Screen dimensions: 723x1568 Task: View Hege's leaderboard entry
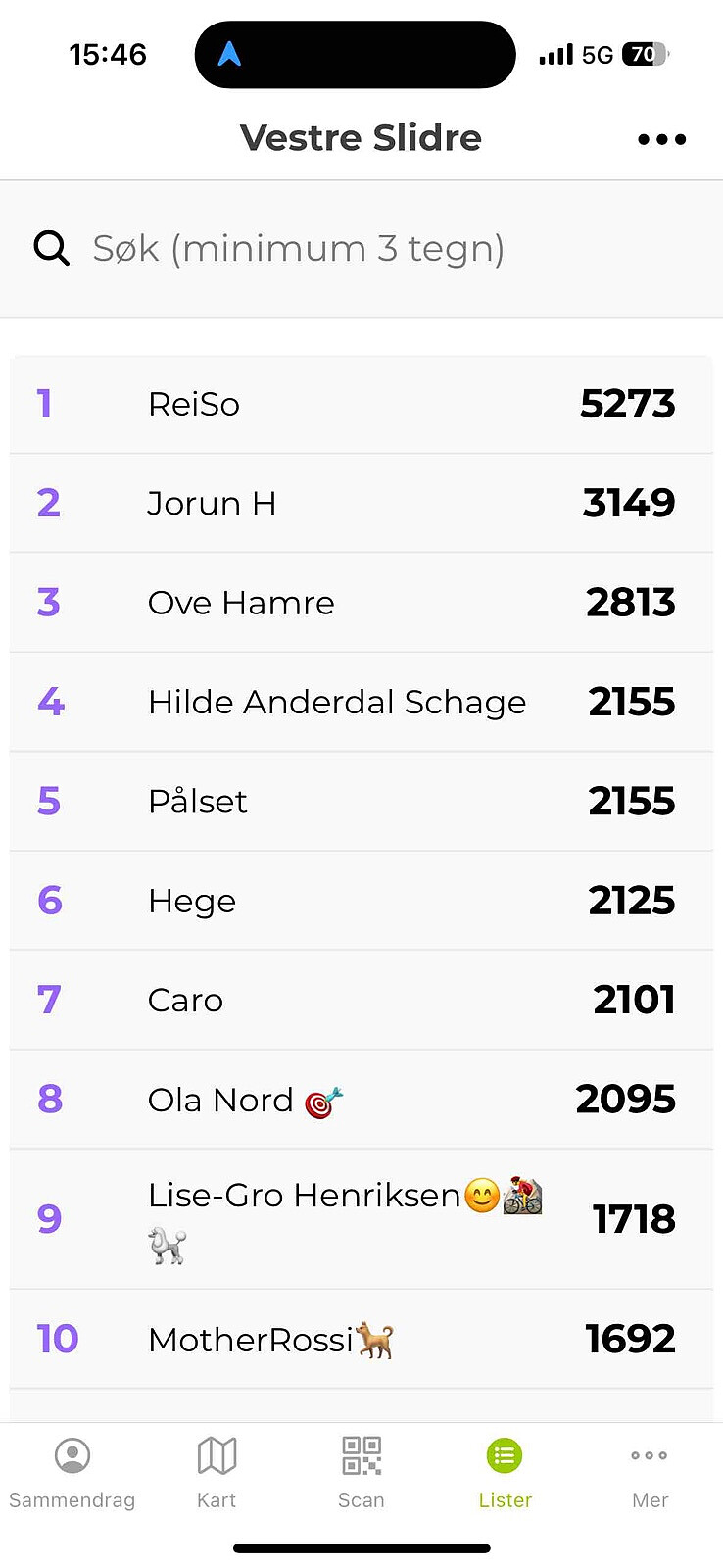click(x=361, y=901)
